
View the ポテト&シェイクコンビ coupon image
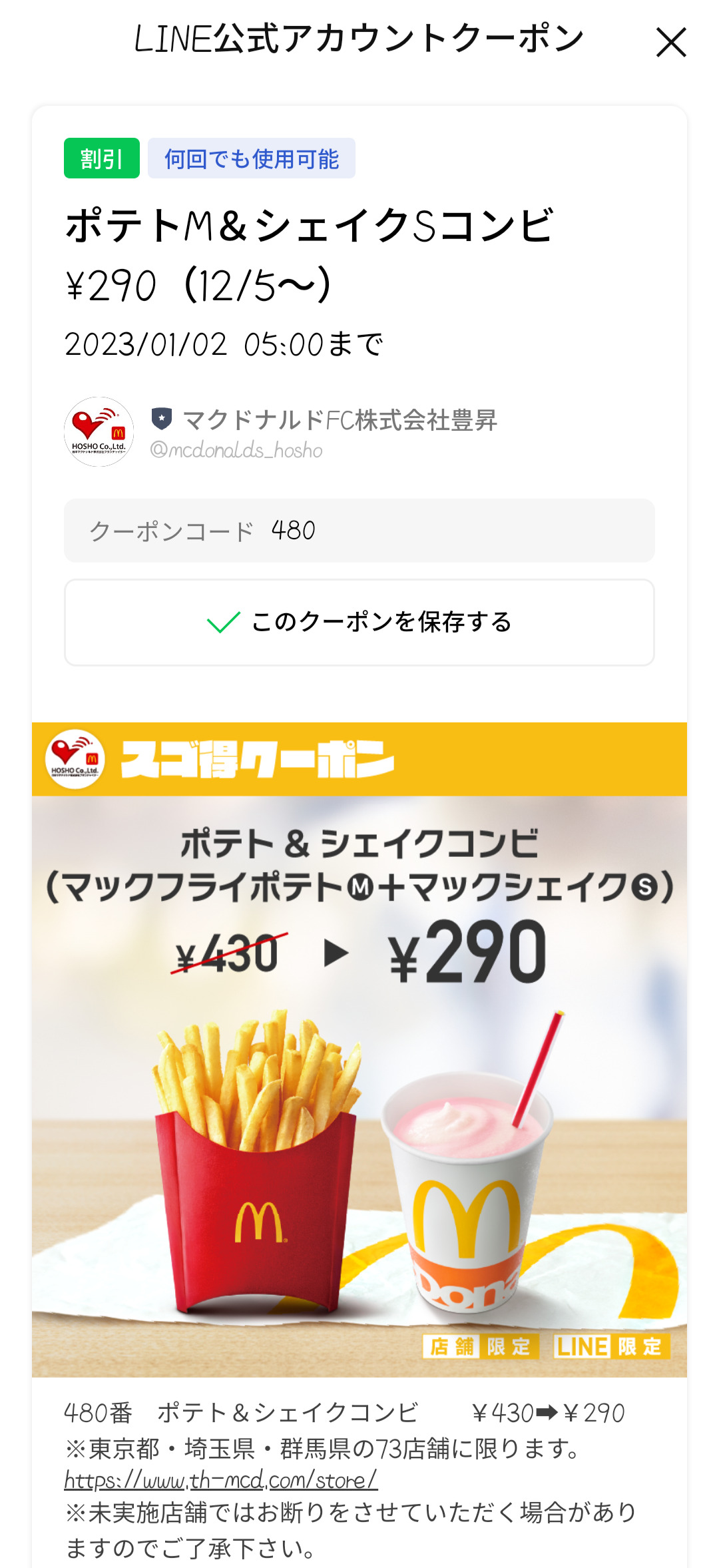[x=359, y=1050]
